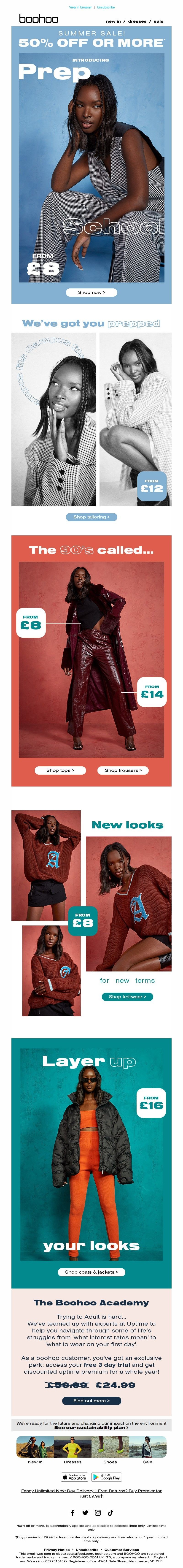Open the Privacy Notice link

(57, 1550)
